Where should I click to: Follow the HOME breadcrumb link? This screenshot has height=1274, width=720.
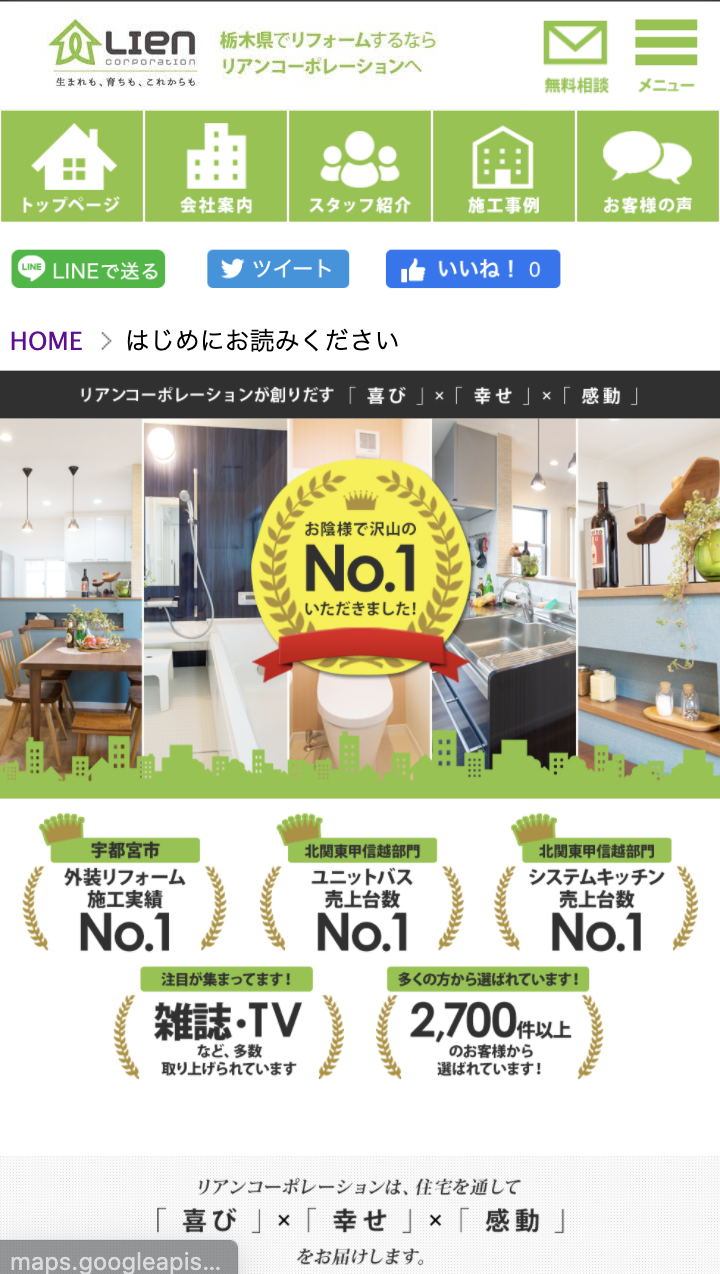click(46, 341)
